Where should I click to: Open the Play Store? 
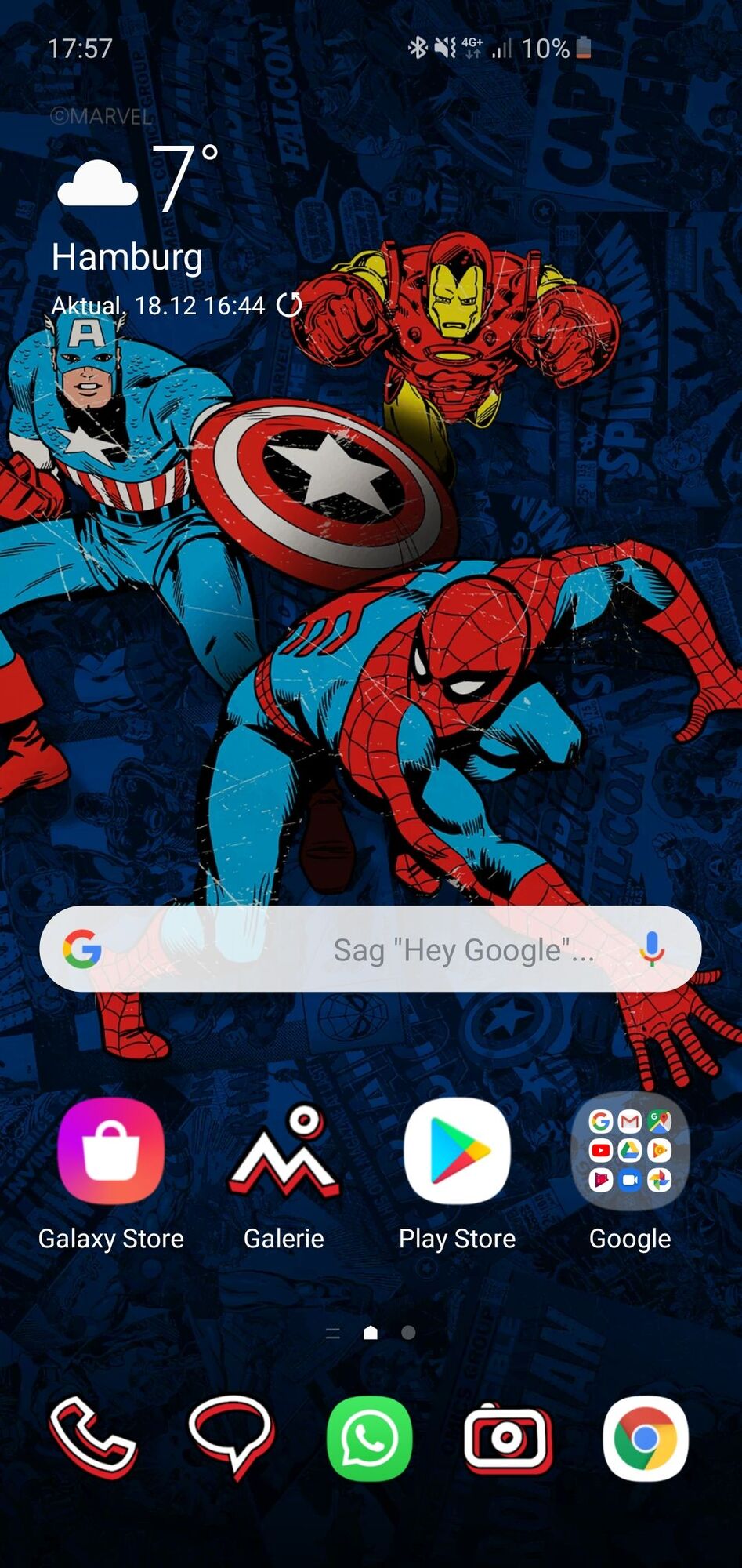coord(457,1151)
